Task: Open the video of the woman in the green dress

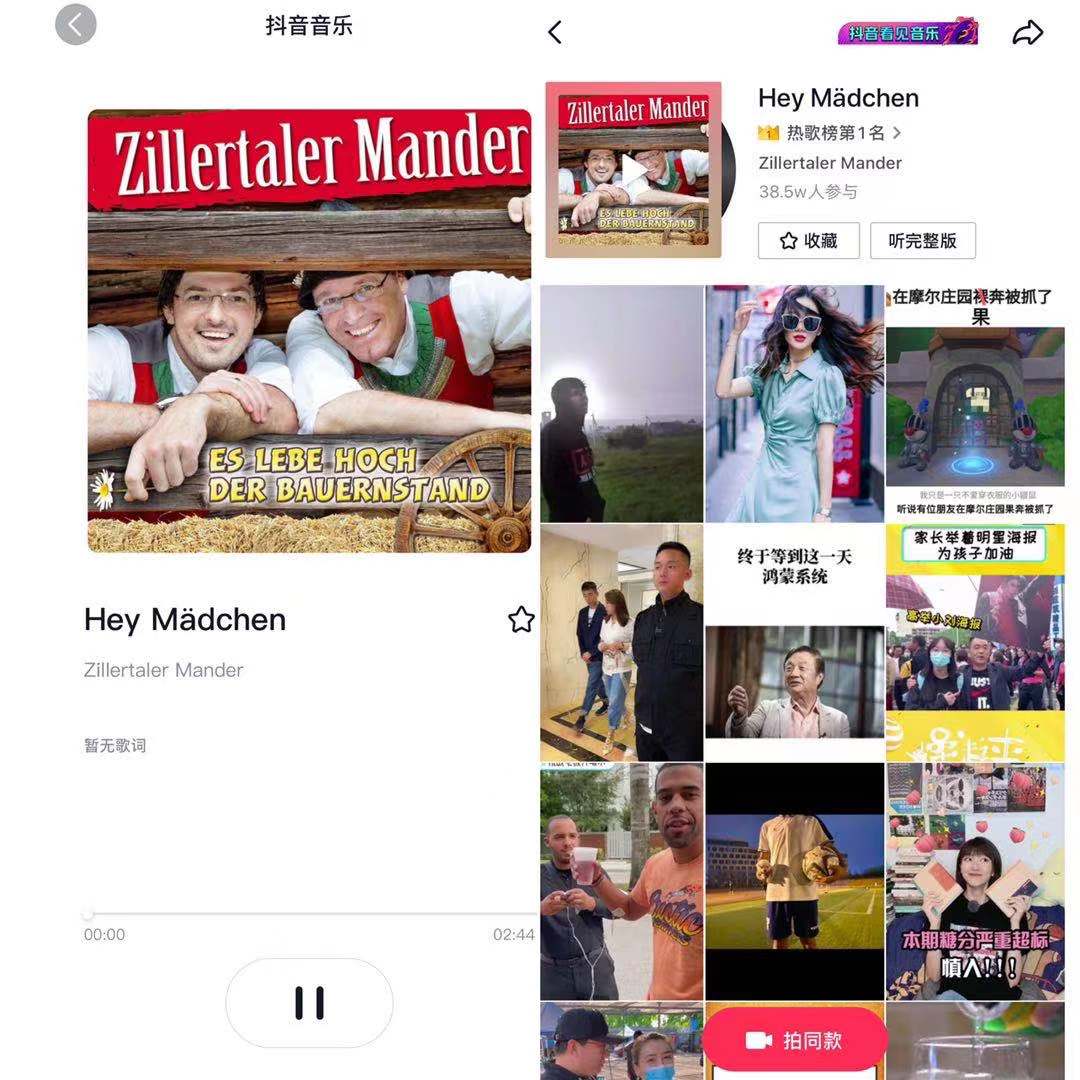Action: coord(795,403)
